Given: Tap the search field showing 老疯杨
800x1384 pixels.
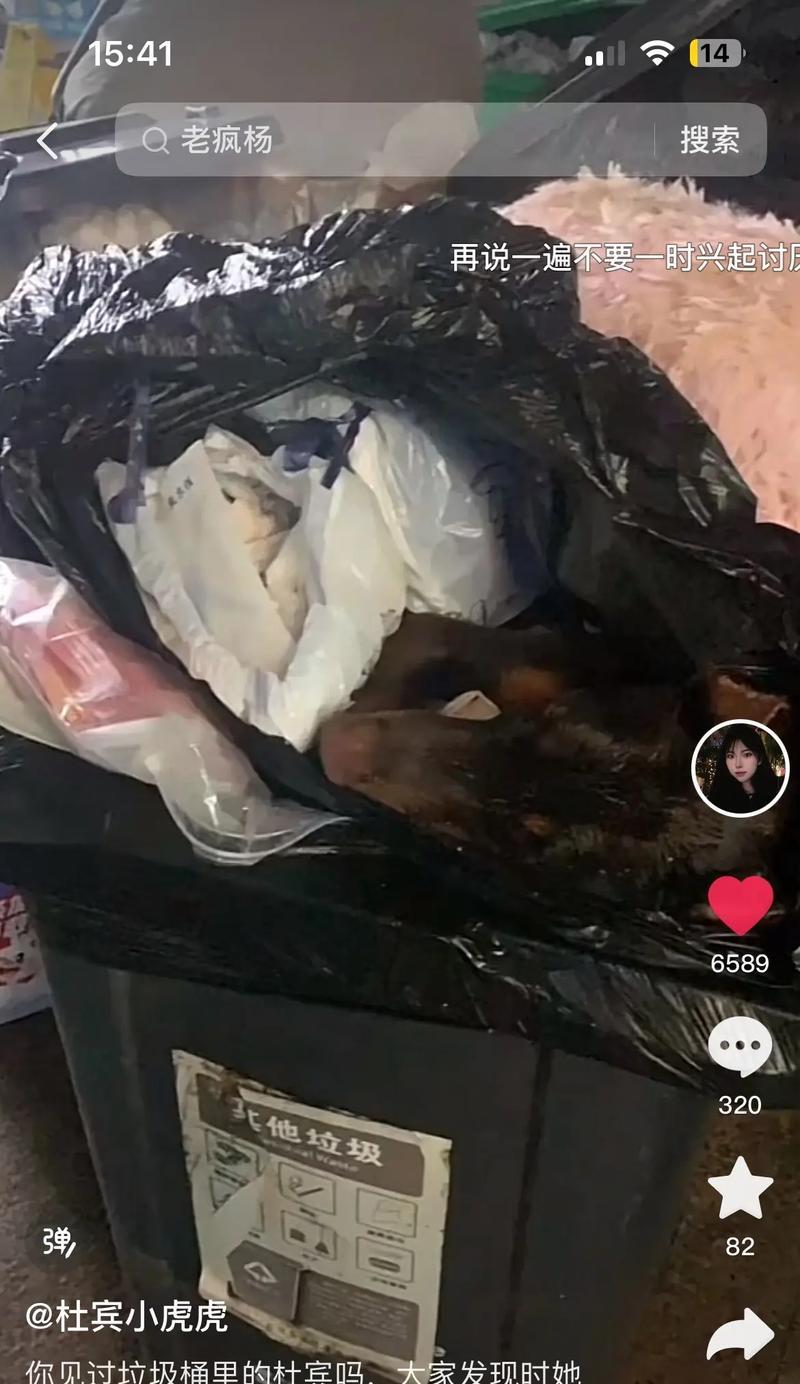Looking at the screenshot, I should pos(390,140).
